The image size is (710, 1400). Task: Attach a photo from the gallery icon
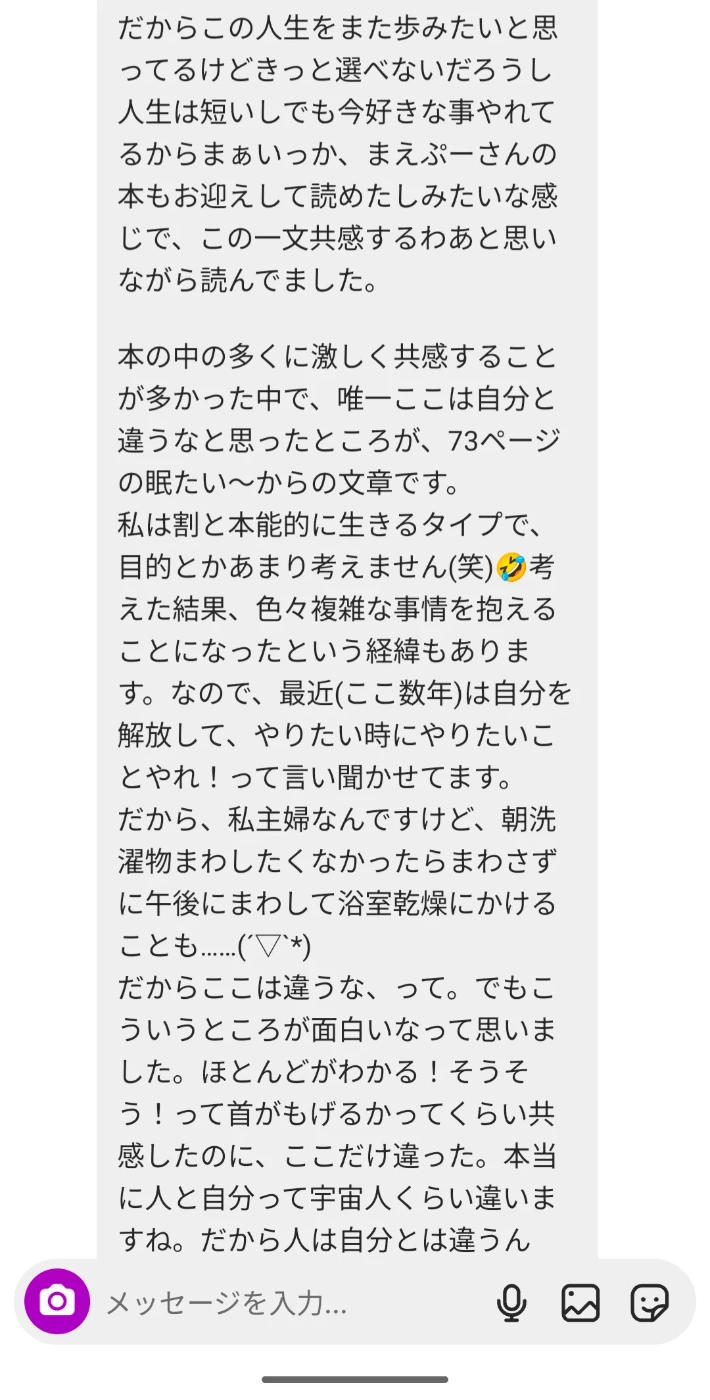580,1303
